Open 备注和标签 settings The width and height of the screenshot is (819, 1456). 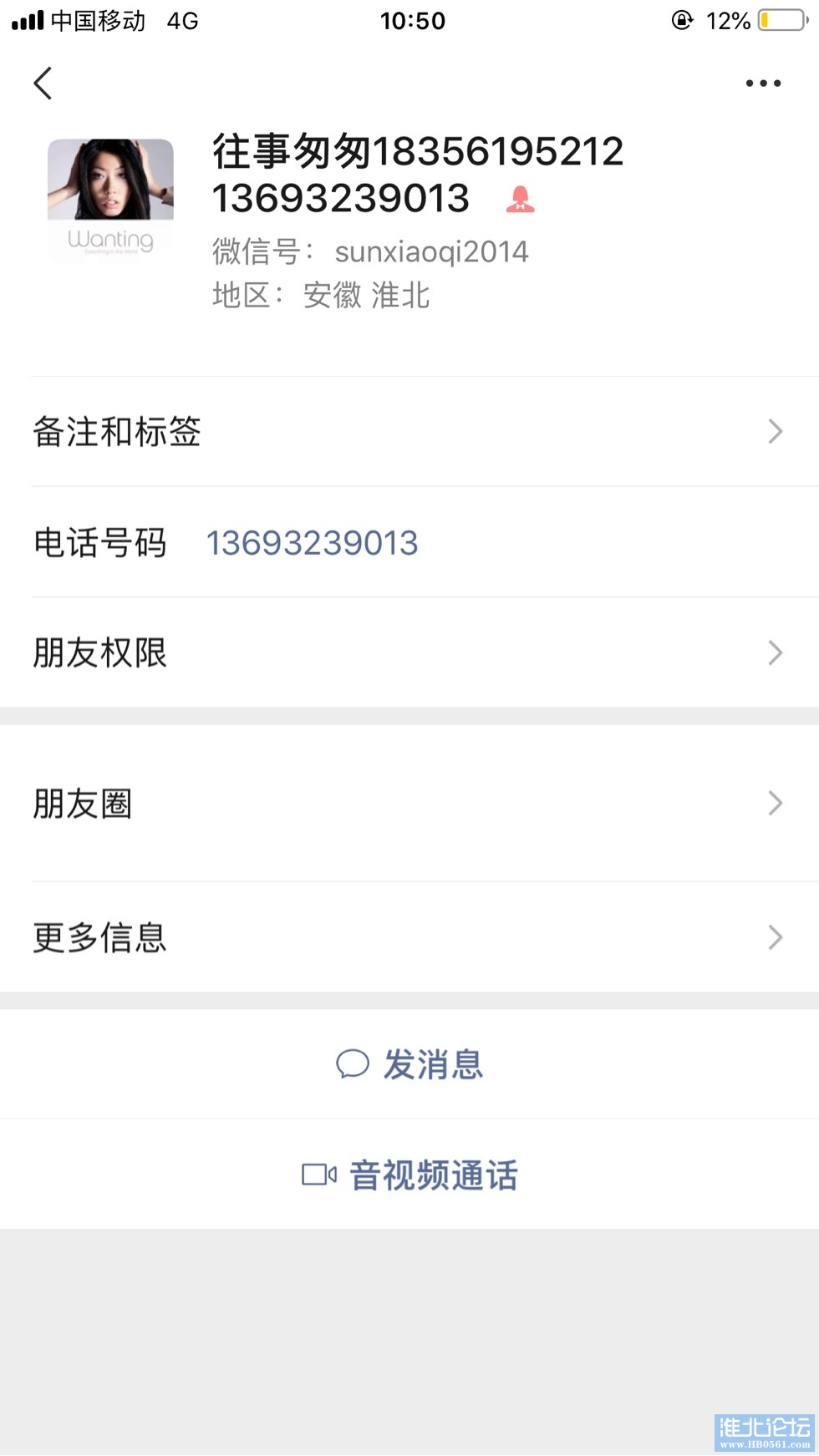pyautogui.click(x=409, y=432)
